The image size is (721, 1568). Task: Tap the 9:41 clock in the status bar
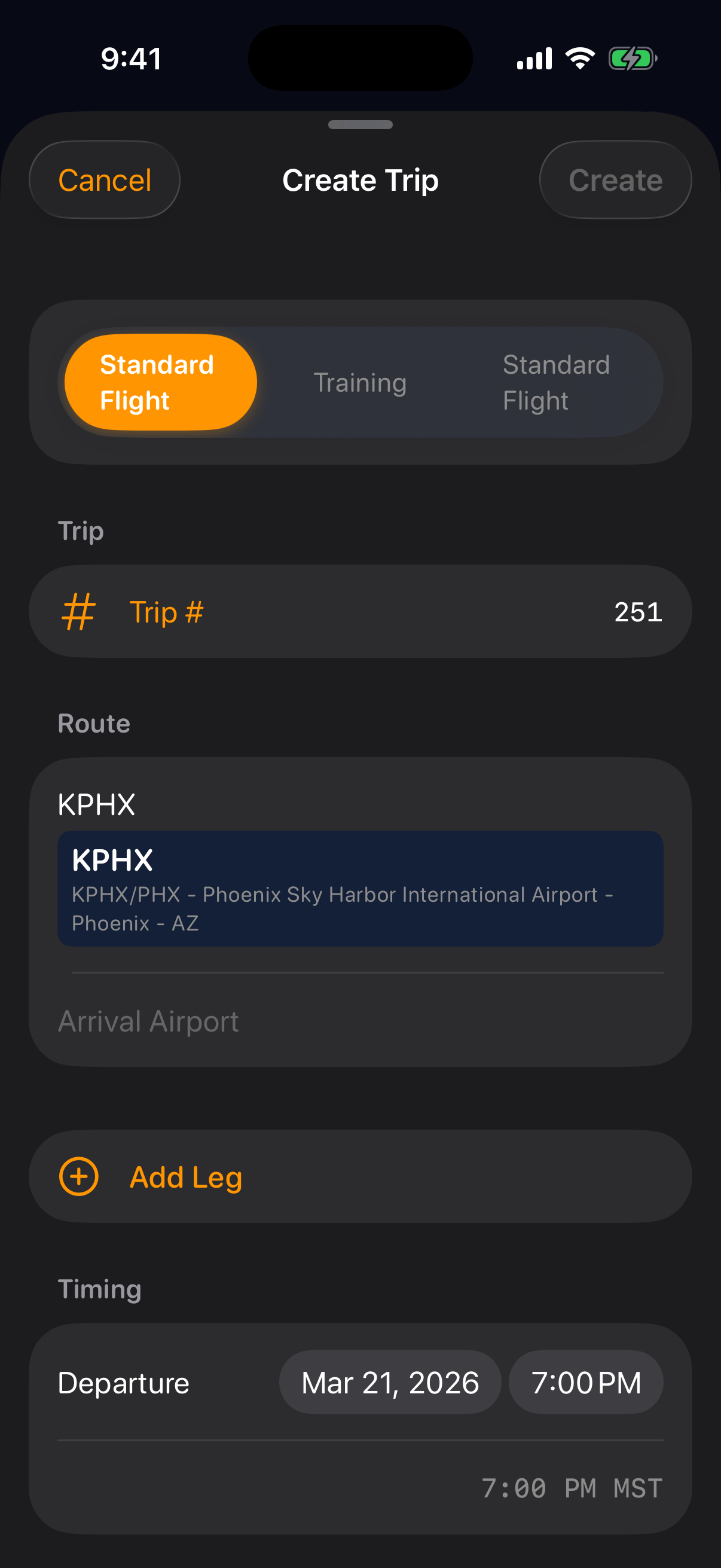click(130, 58)
